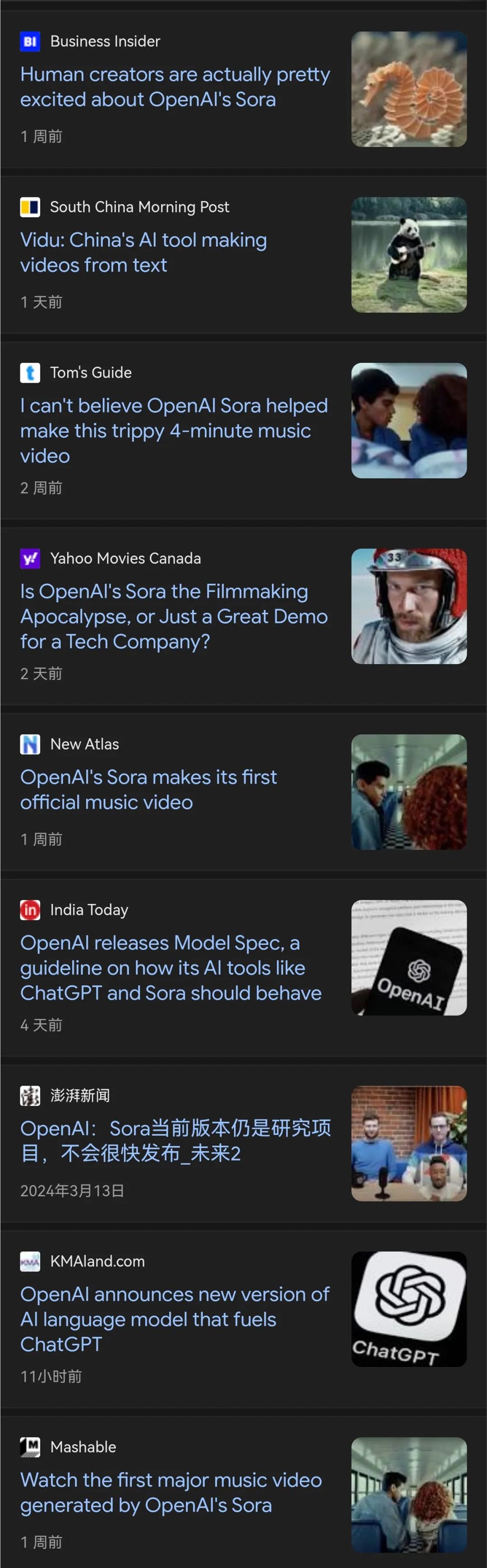The height and width of the screenshot is (1568, 487).
Task: Open New Atlas first official music video story
Action: [x=149, y=789]
